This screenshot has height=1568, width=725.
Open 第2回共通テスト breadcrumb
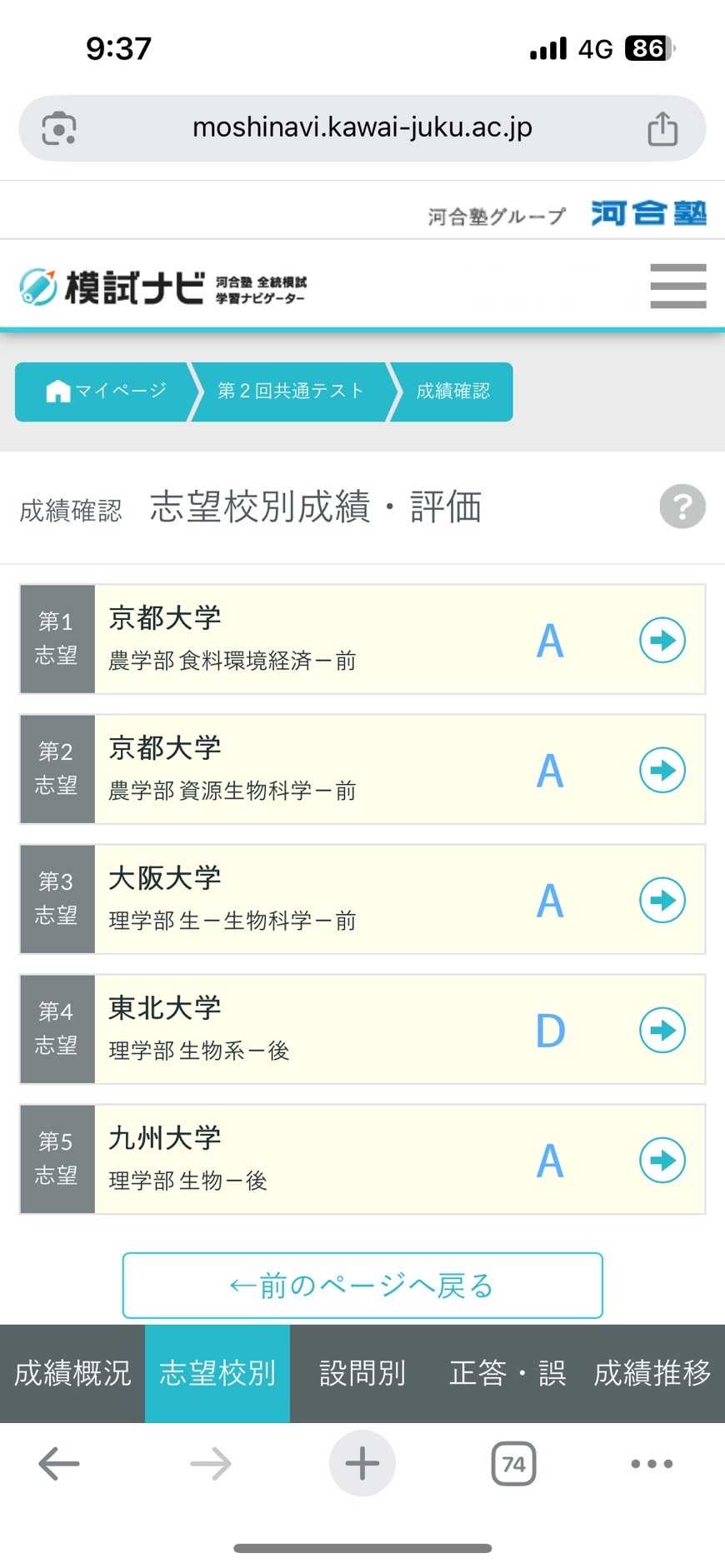point(290,392)
